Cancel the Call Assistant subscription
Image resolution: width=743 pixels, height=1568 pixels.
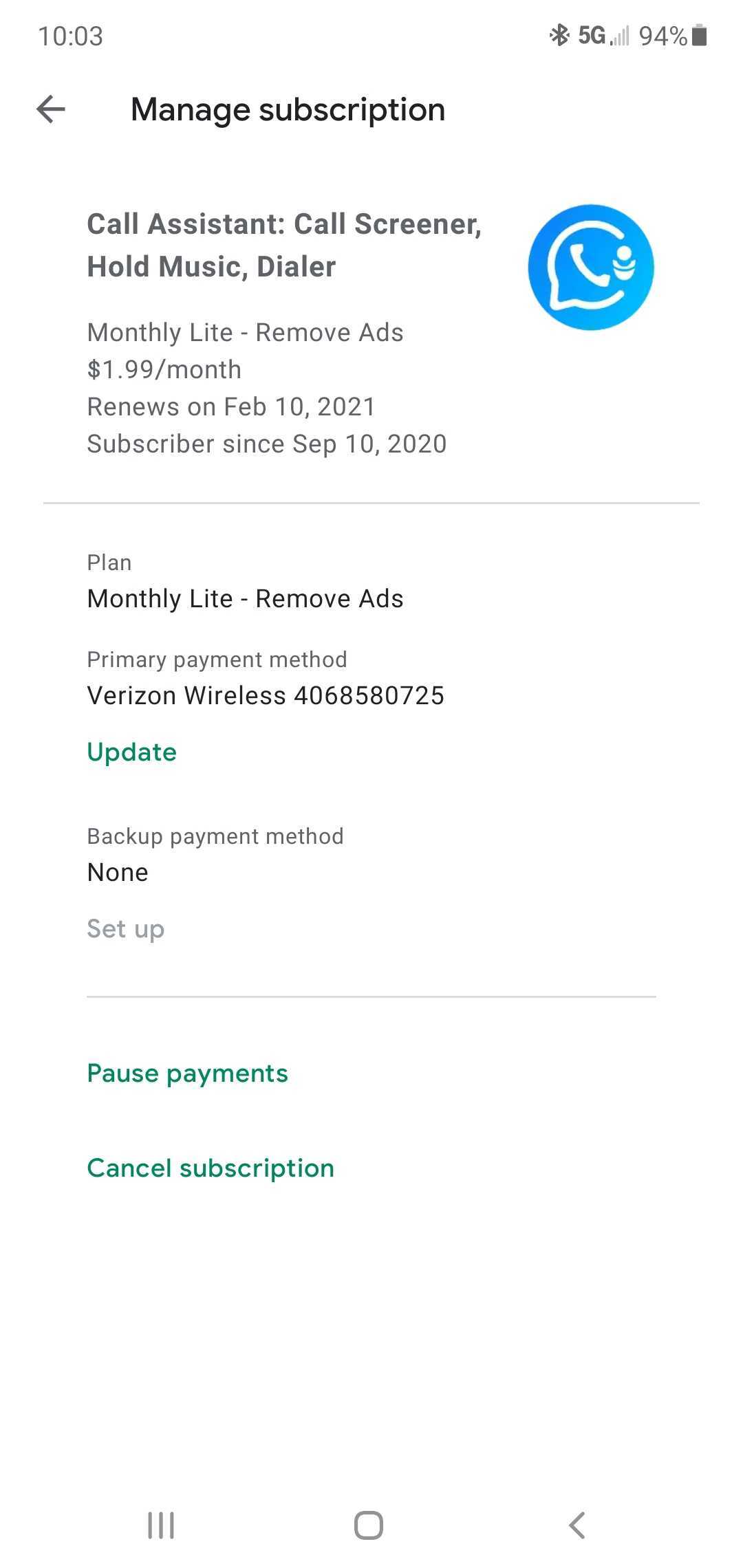pos(211,1168)
